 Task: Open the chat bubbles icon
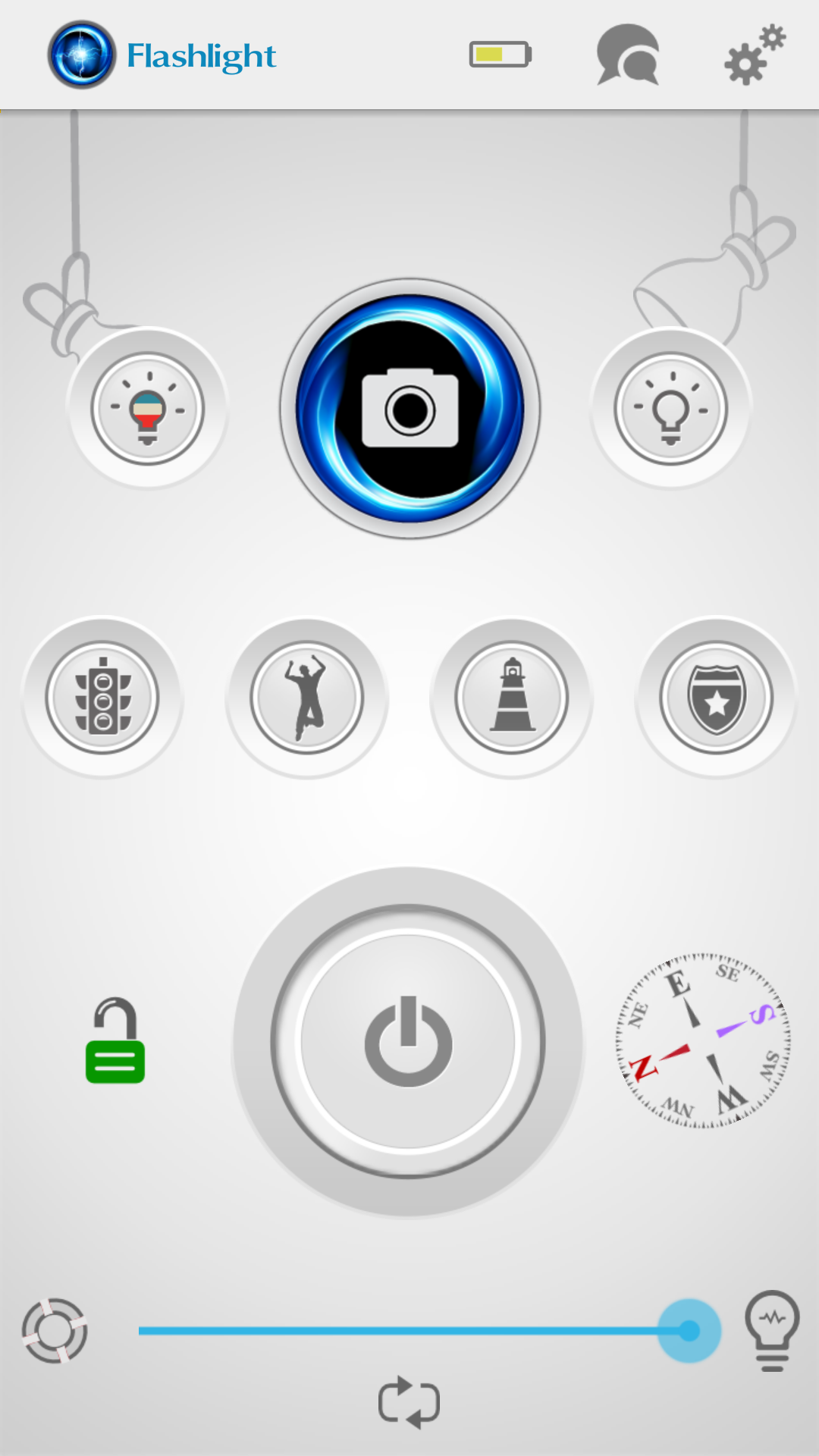[x=628, y=55]
